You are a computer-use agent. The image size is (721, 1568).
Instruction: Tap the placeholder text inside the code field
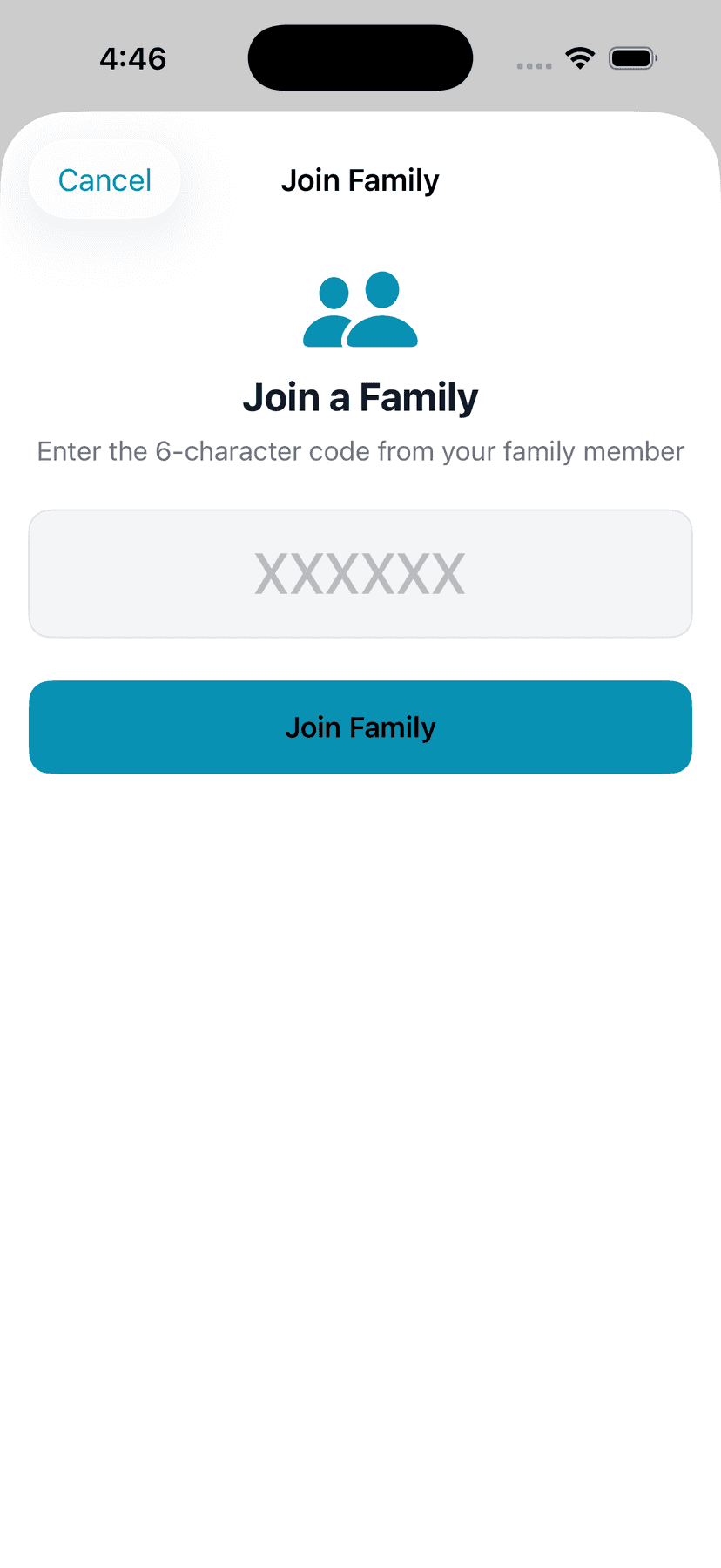click(x=360, y=572)
